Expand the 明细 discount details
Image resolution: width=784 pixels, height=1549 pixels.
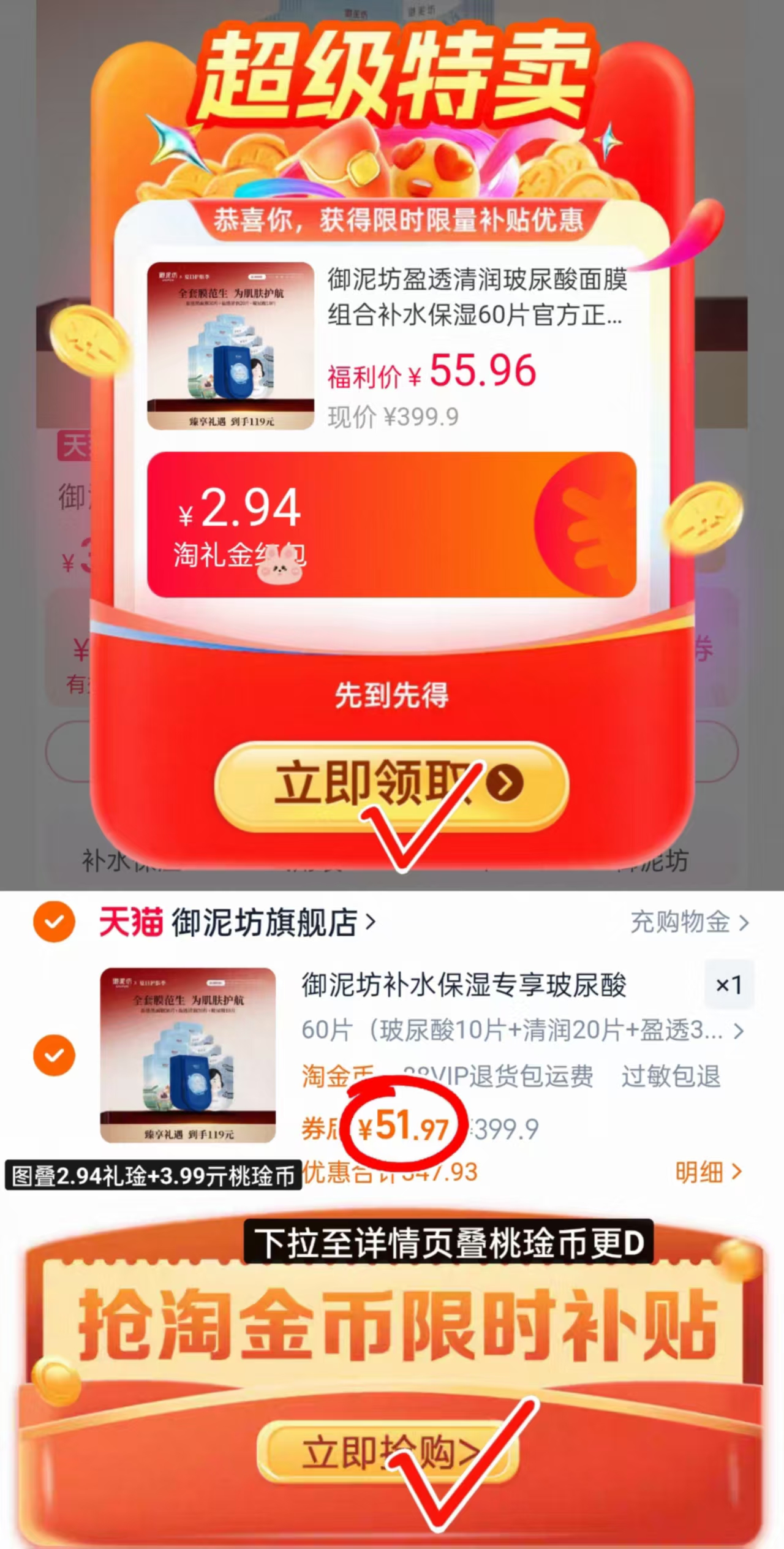click(707, 1170)
